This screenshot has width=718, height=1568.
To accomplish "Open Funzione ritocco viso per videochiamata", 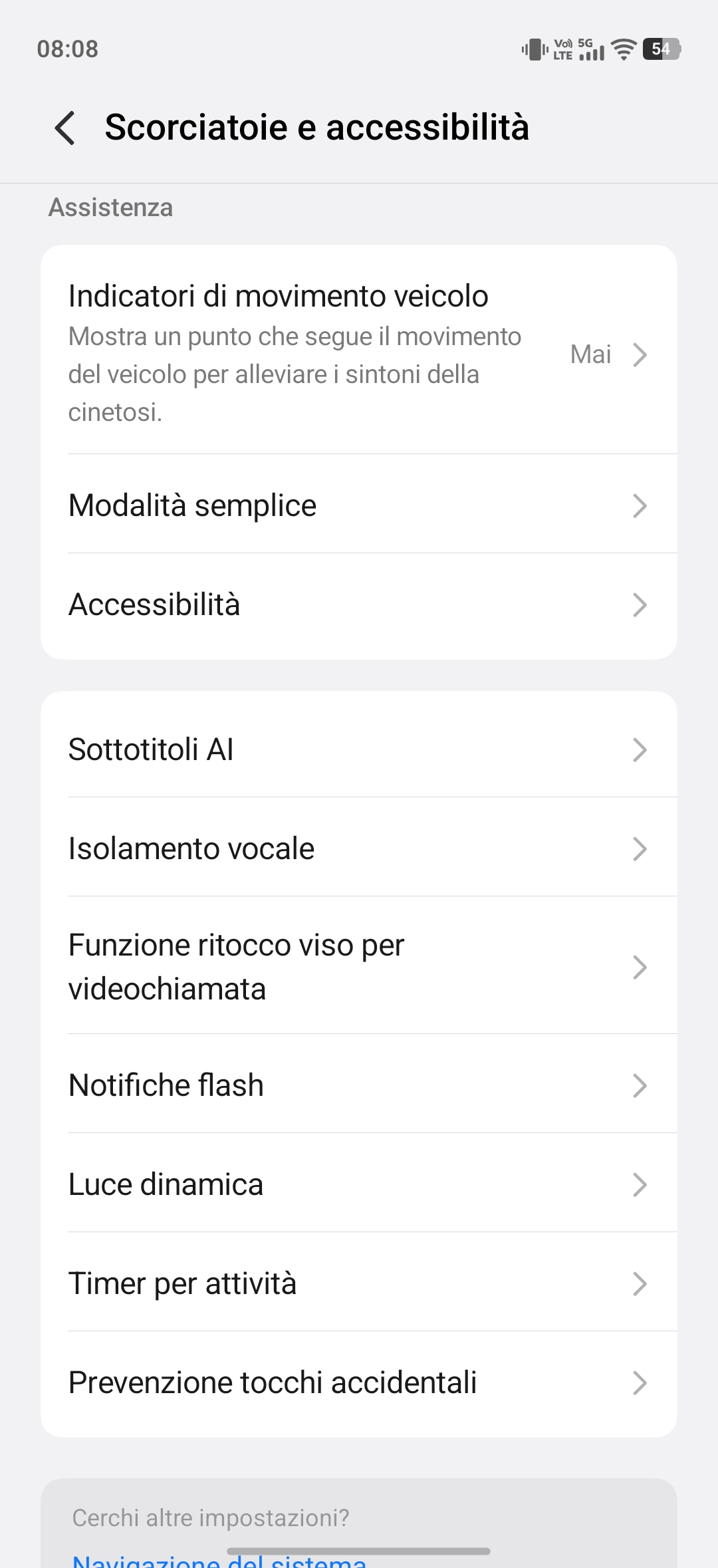I will 359,967.
